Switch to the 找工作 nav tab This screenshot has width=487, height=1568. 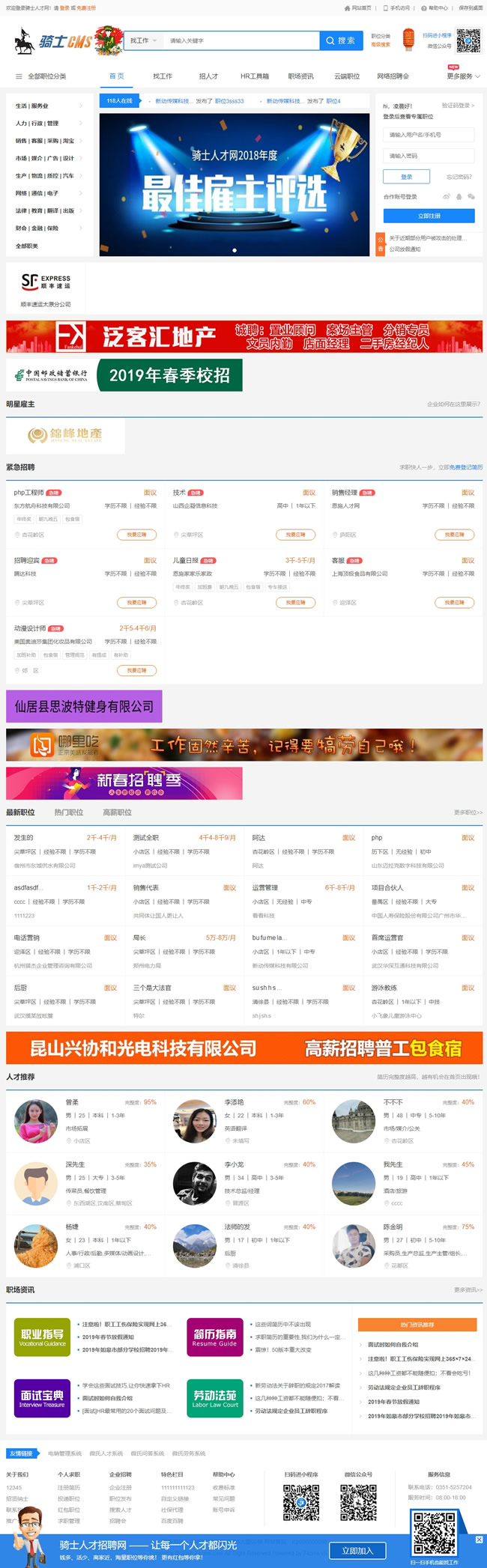(163, 76)
